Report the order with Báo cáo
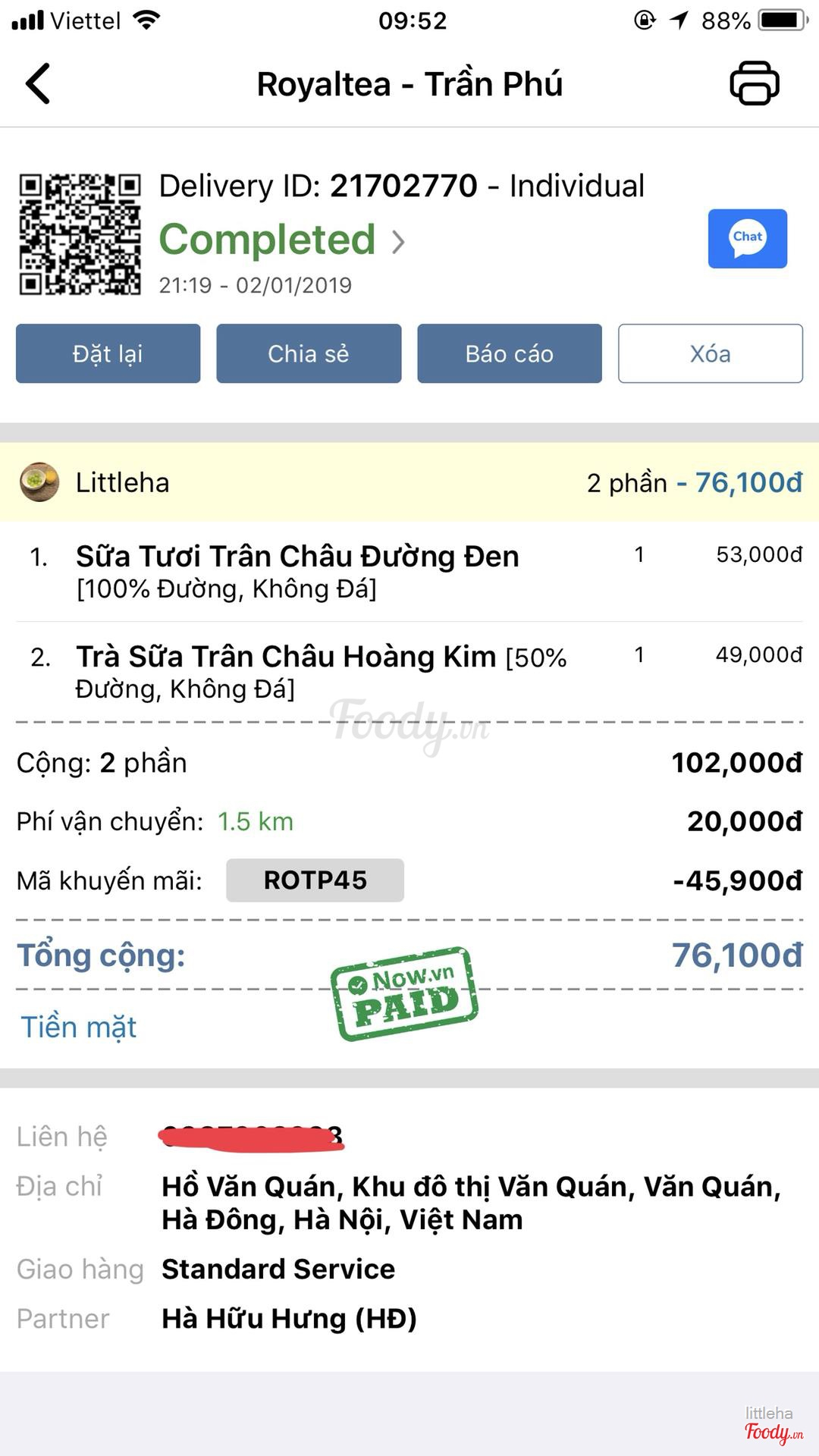The image size is (819, 1456). [x=510, y=353]
